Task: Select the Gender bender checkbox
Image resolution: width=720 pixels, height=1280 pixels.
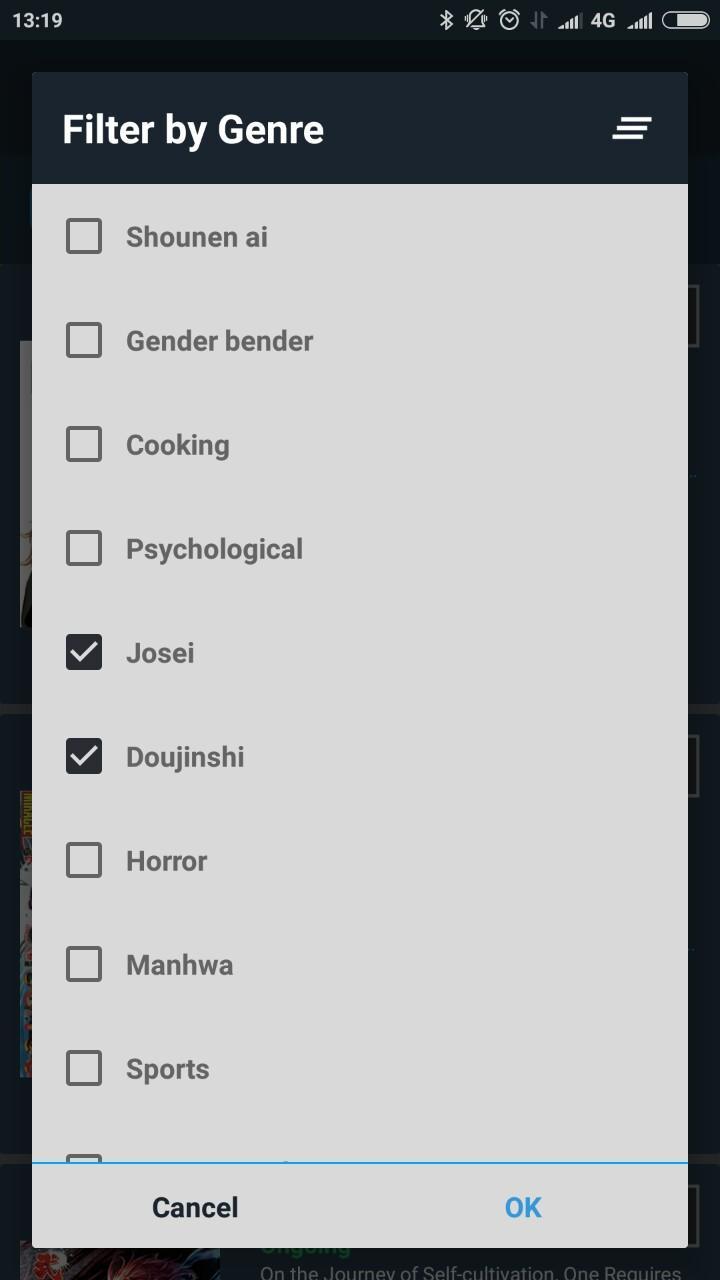Action: point(84,341)
